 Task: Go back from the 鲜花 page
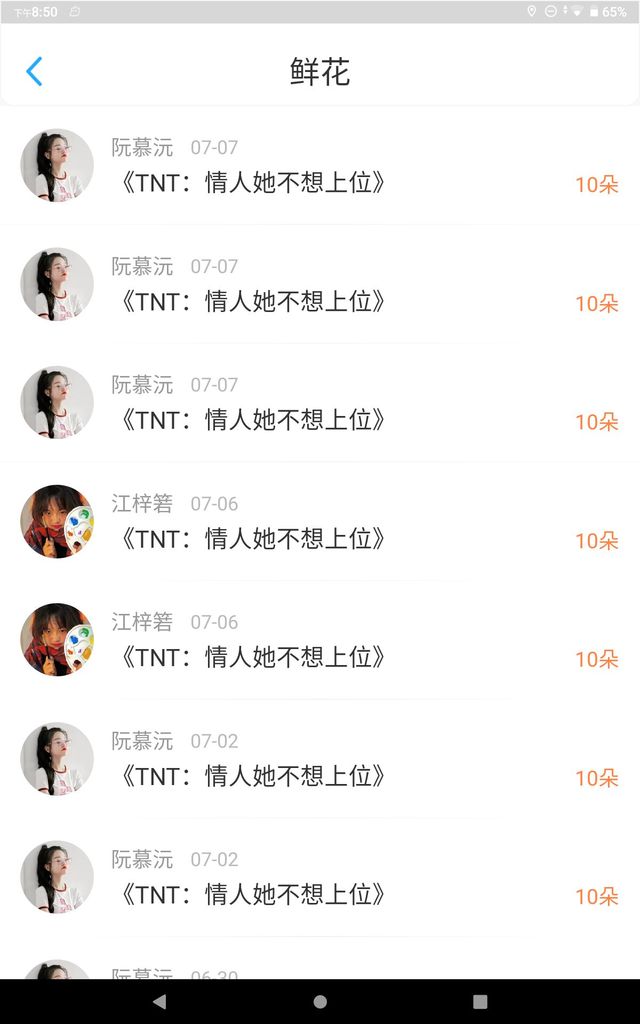point(34,71)
